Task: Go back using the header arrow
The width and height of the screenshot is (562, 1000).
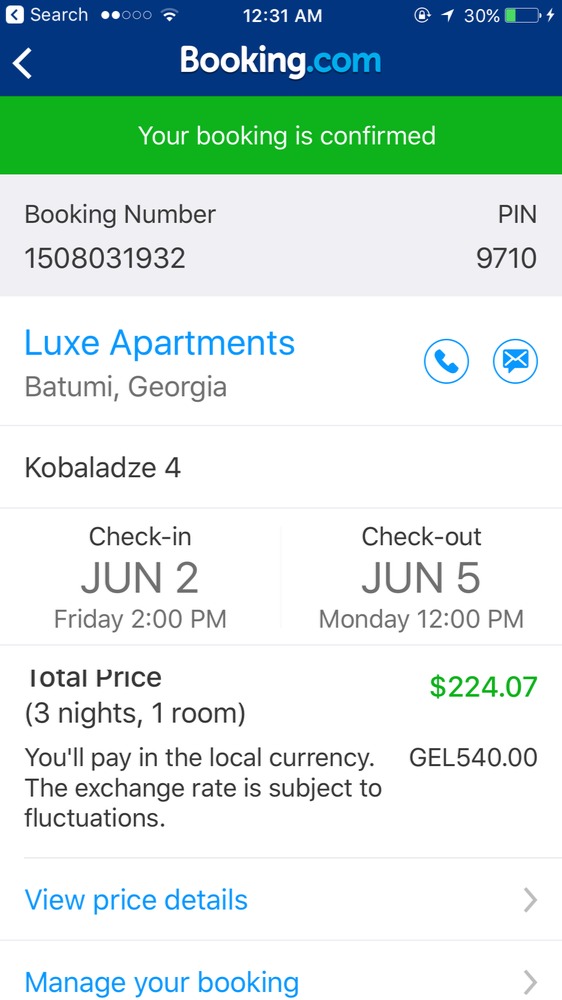Action: (23, 64)
